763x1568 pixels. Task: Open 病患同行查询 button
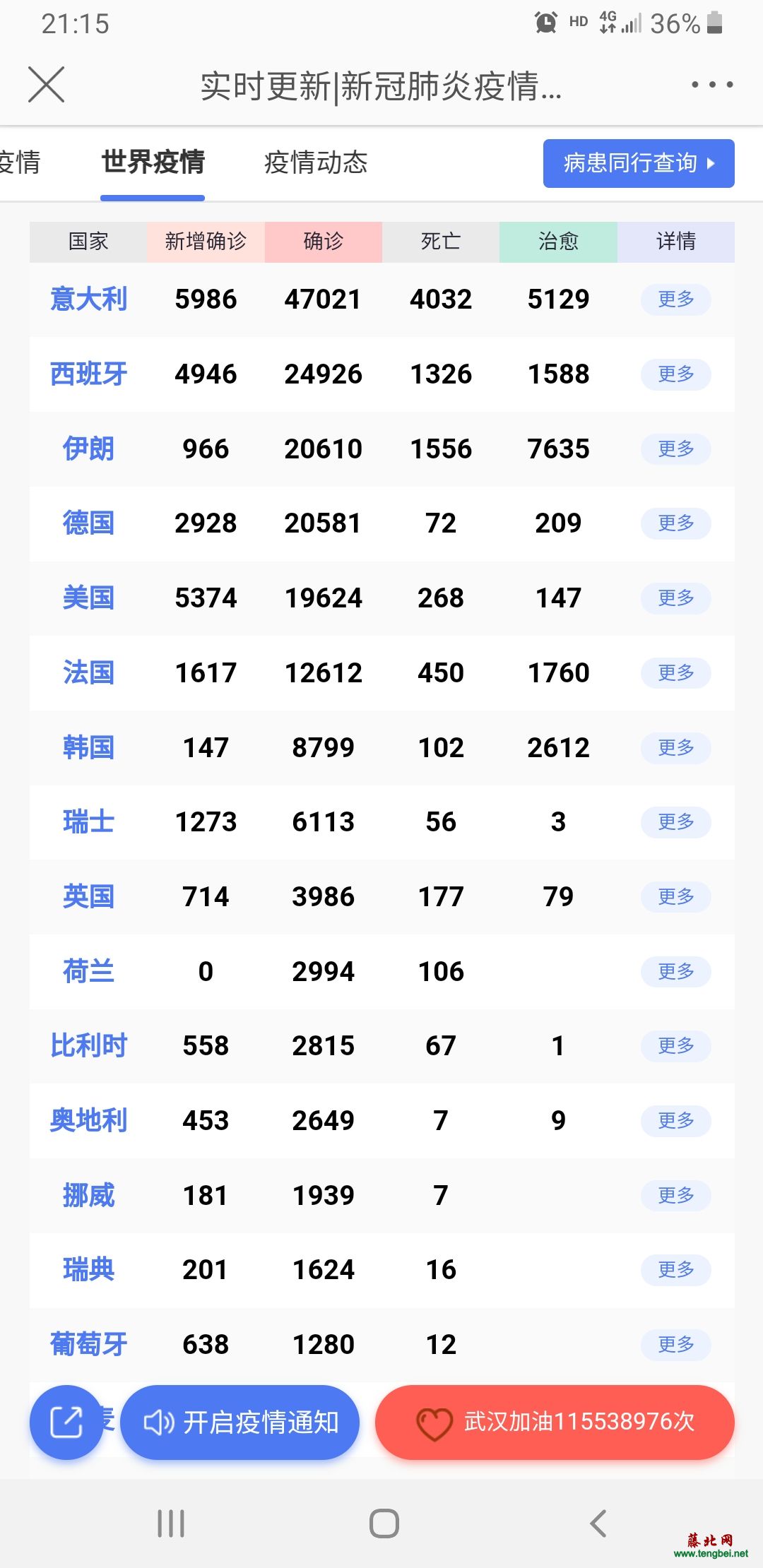[x=639, y=163]
